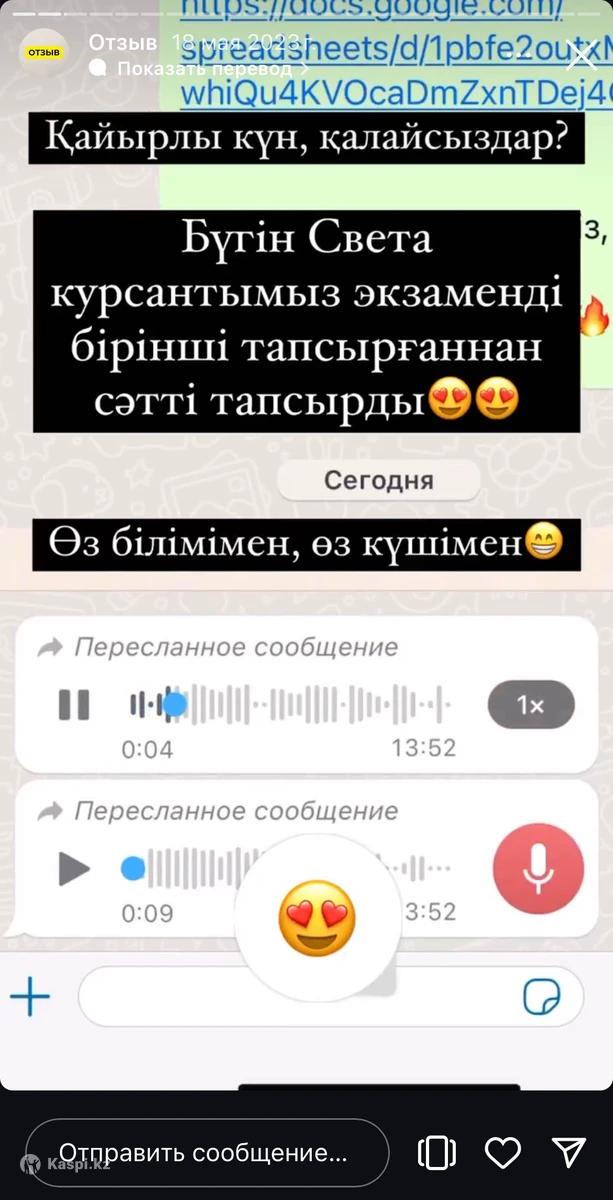Like this story with the heart
Screen dimensions: 613x1200
pyautogui.click(x=503, y=1153)
